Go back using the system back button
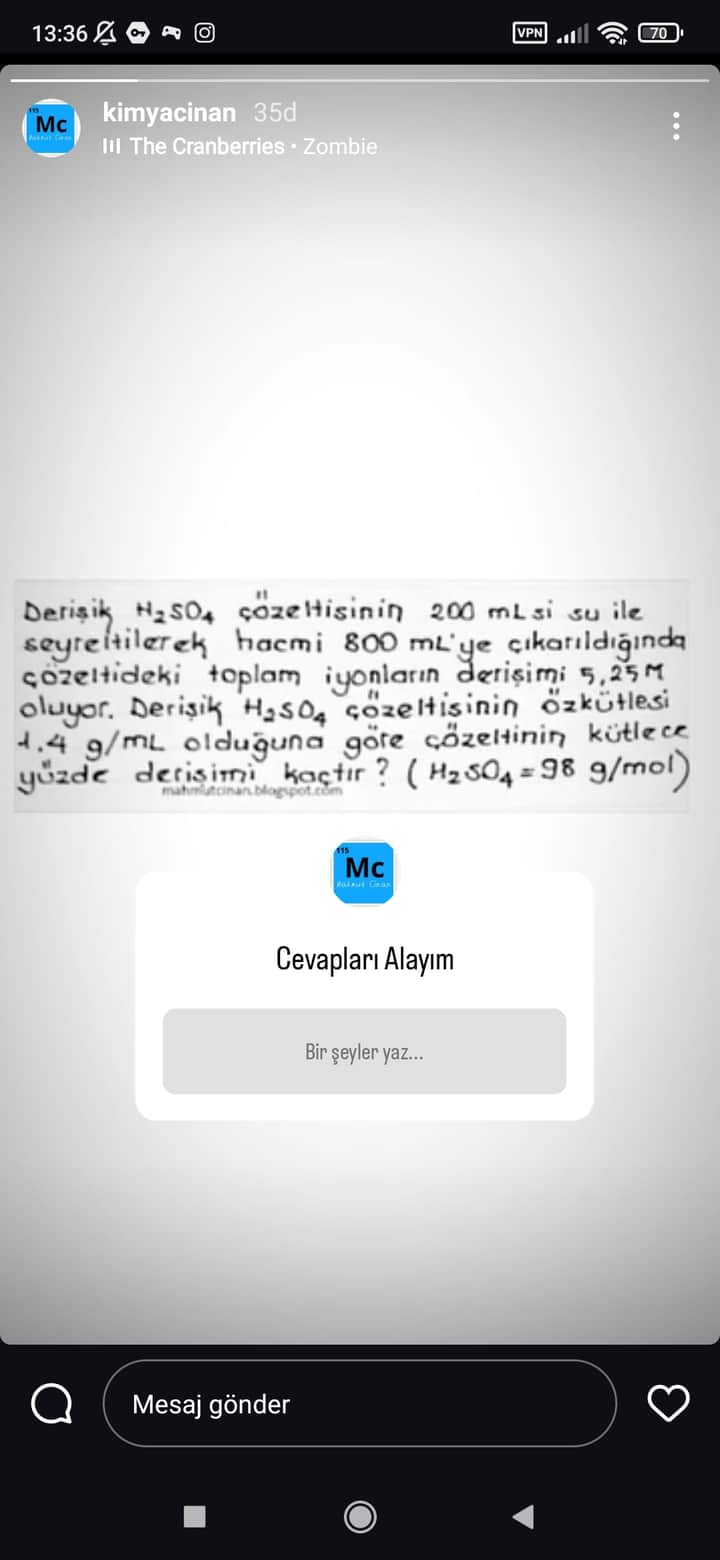 coord(523,1516)
